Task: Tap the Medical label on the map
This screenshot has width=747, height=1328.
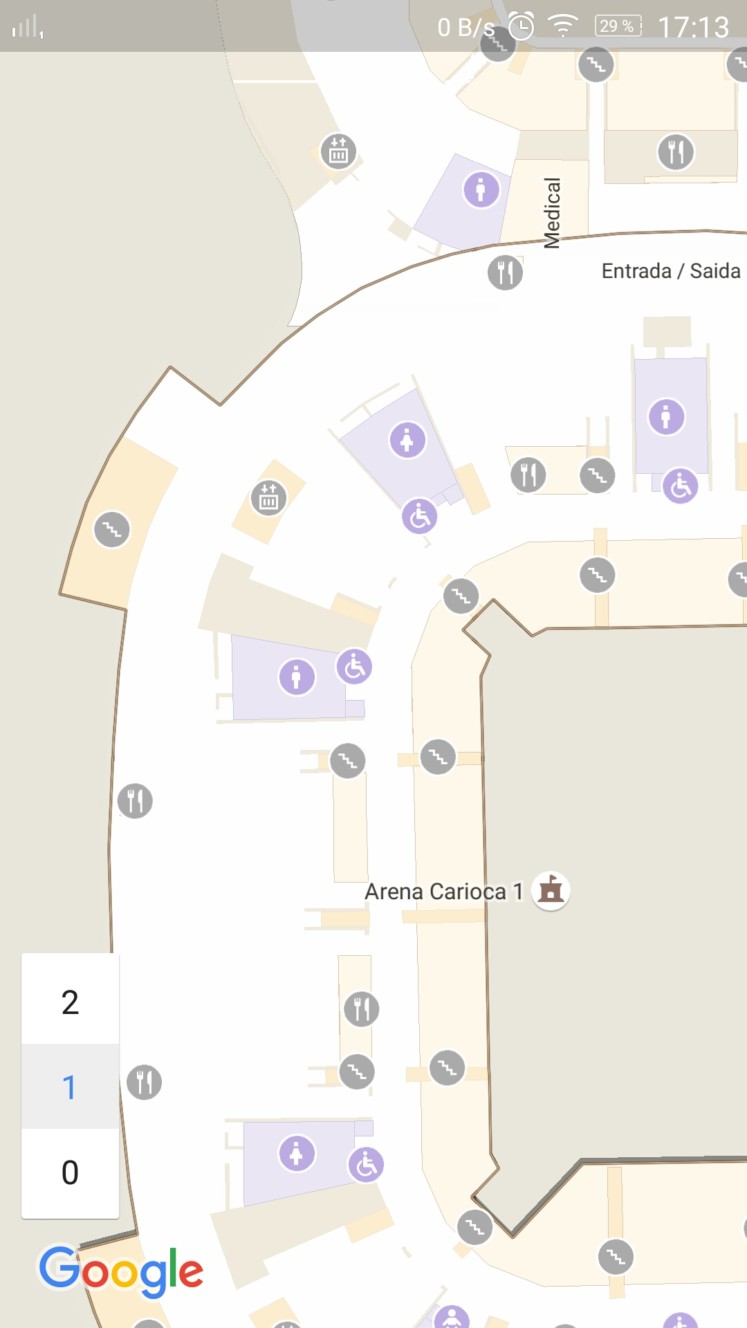Action: click(552, 213)
